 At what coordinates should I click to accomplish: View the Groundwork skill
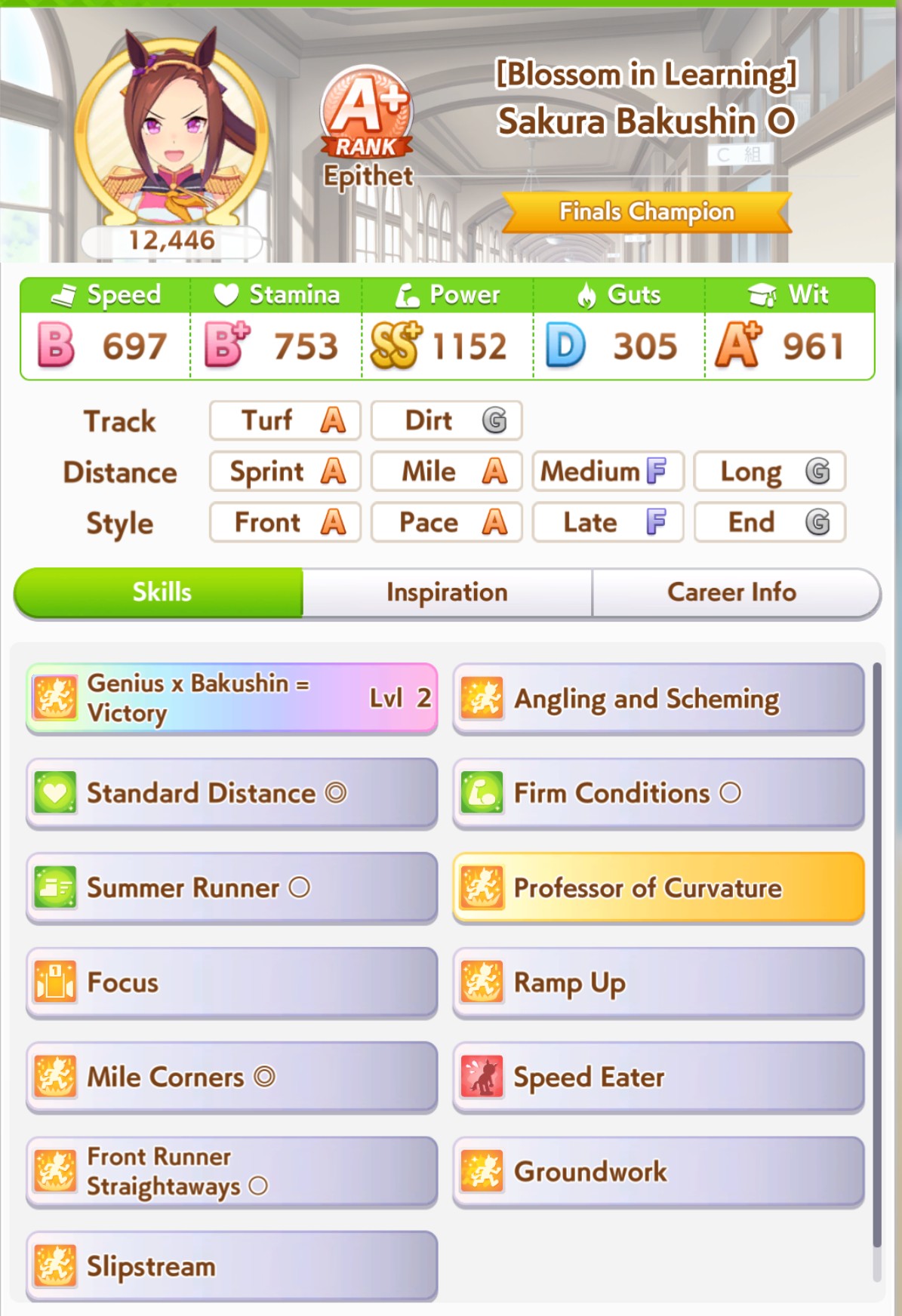tap(658, 1171)
